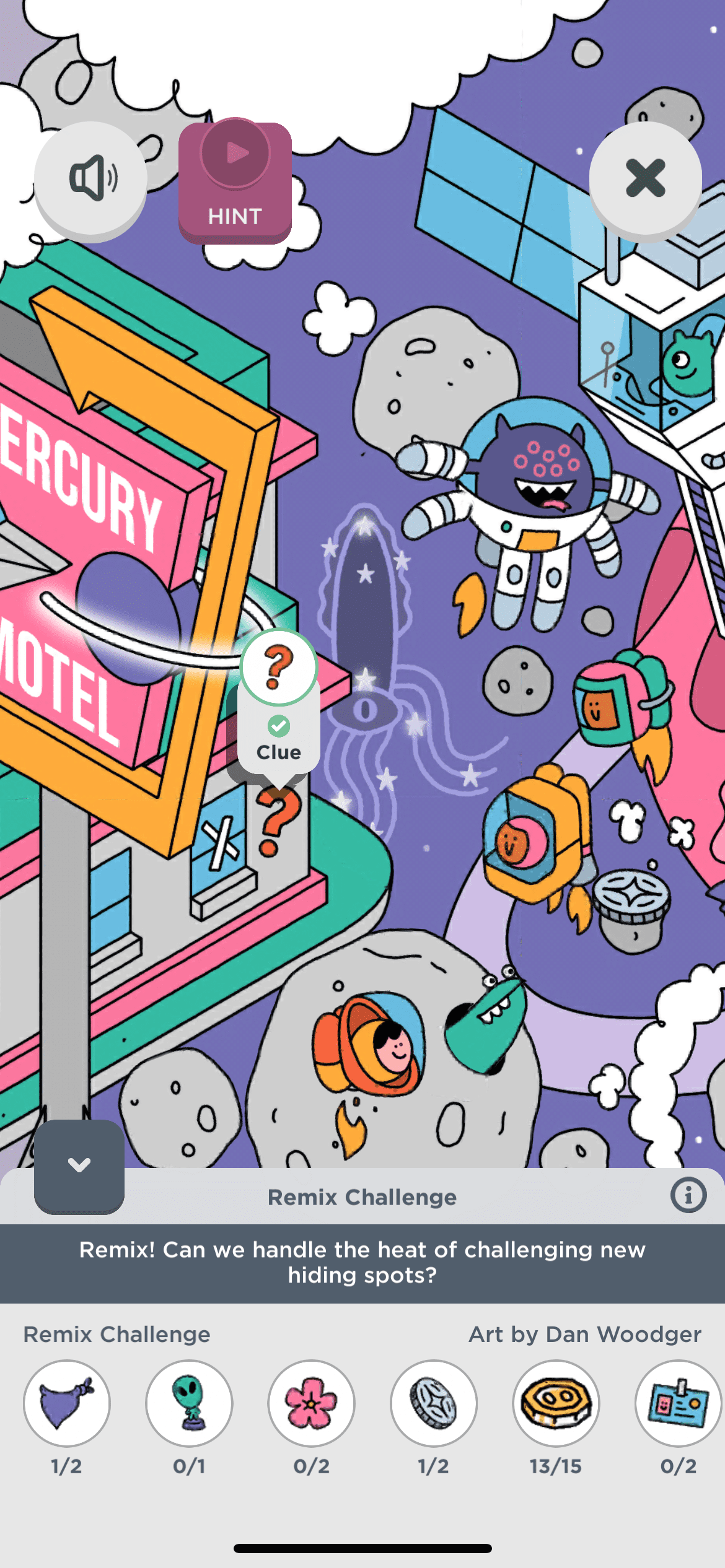
Task: Open the Remix Challenge info icon
Action: 688,1195
